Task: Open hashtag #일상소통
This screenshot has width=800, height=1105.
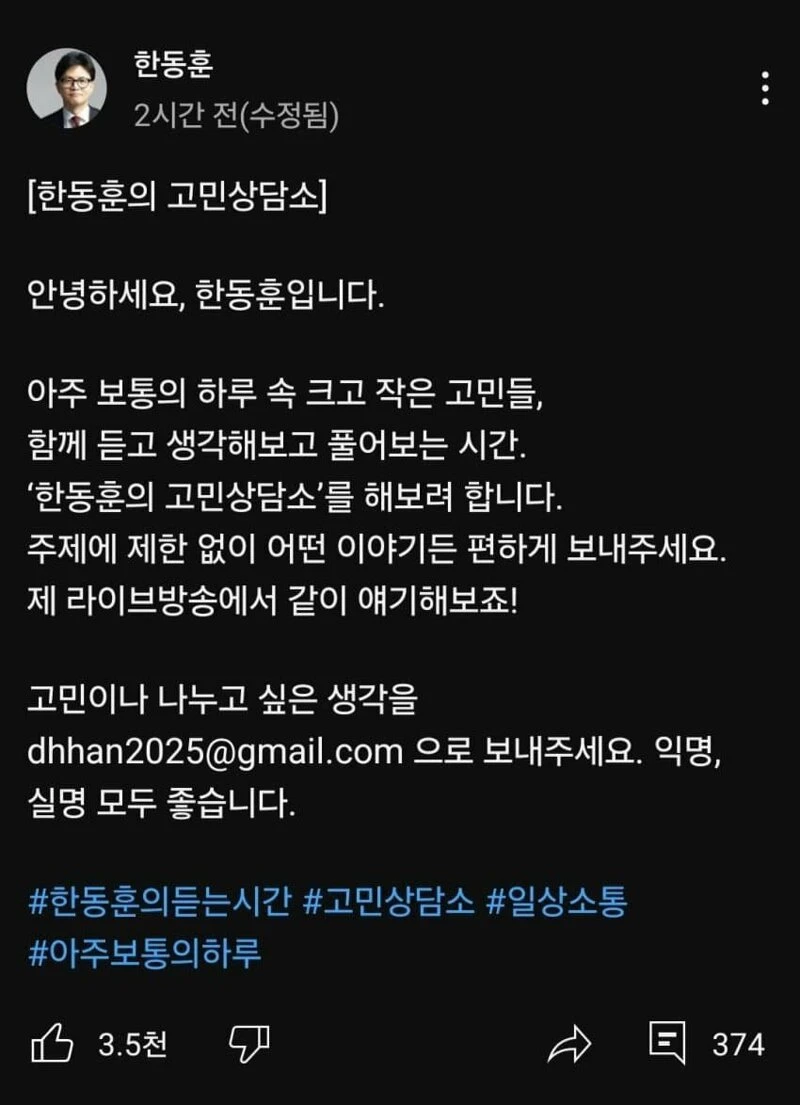Action: [556, 903]
